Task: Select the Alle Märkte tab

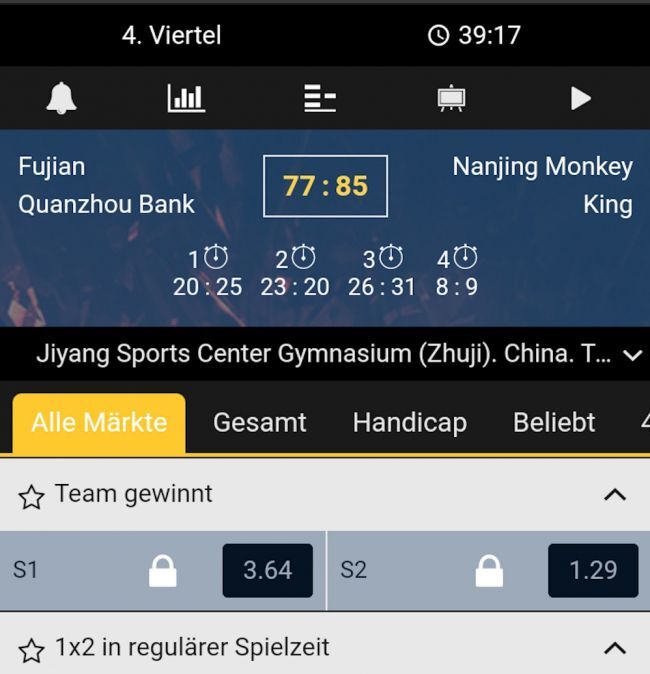Action: tap(99, 423)
